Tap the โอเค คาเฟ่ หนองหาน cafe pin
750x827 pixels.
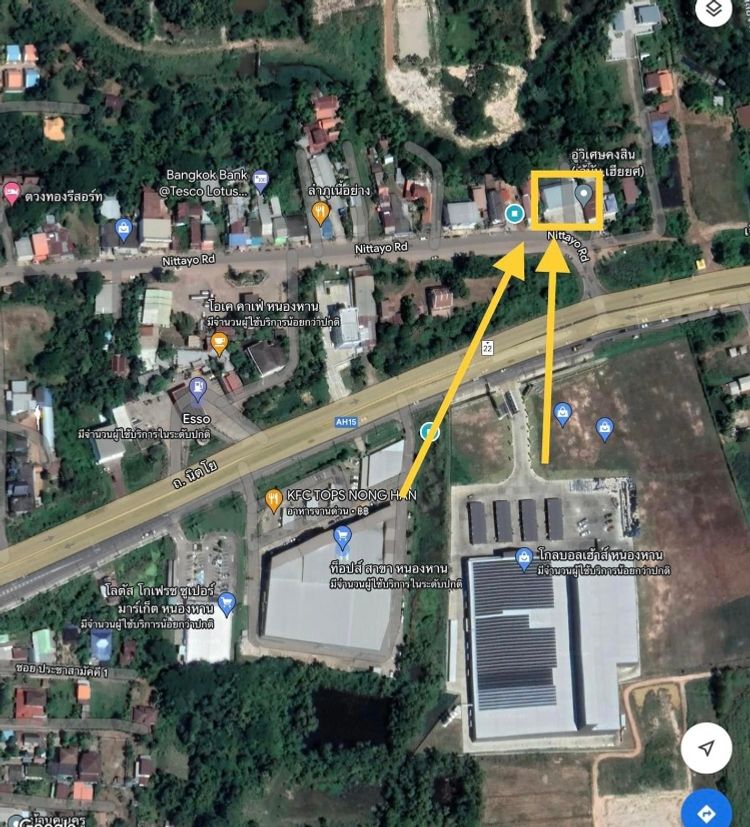point(220,343)
